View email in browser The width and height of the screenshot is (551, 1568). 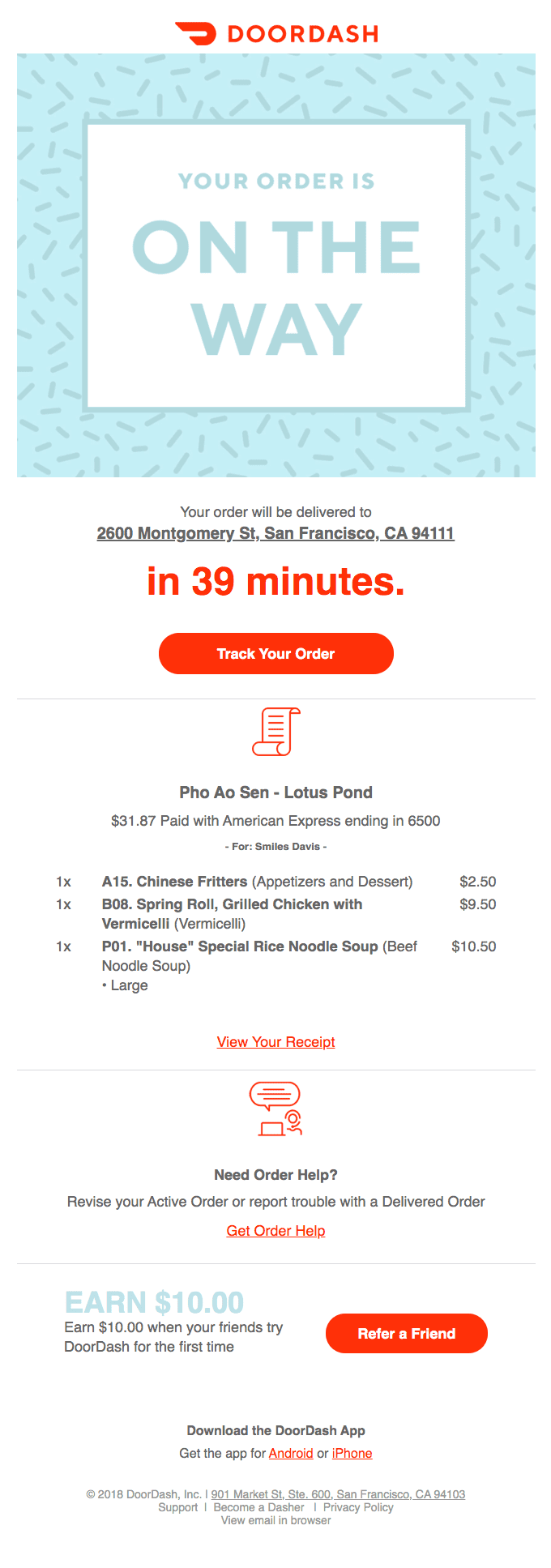tap(275, 1520)
